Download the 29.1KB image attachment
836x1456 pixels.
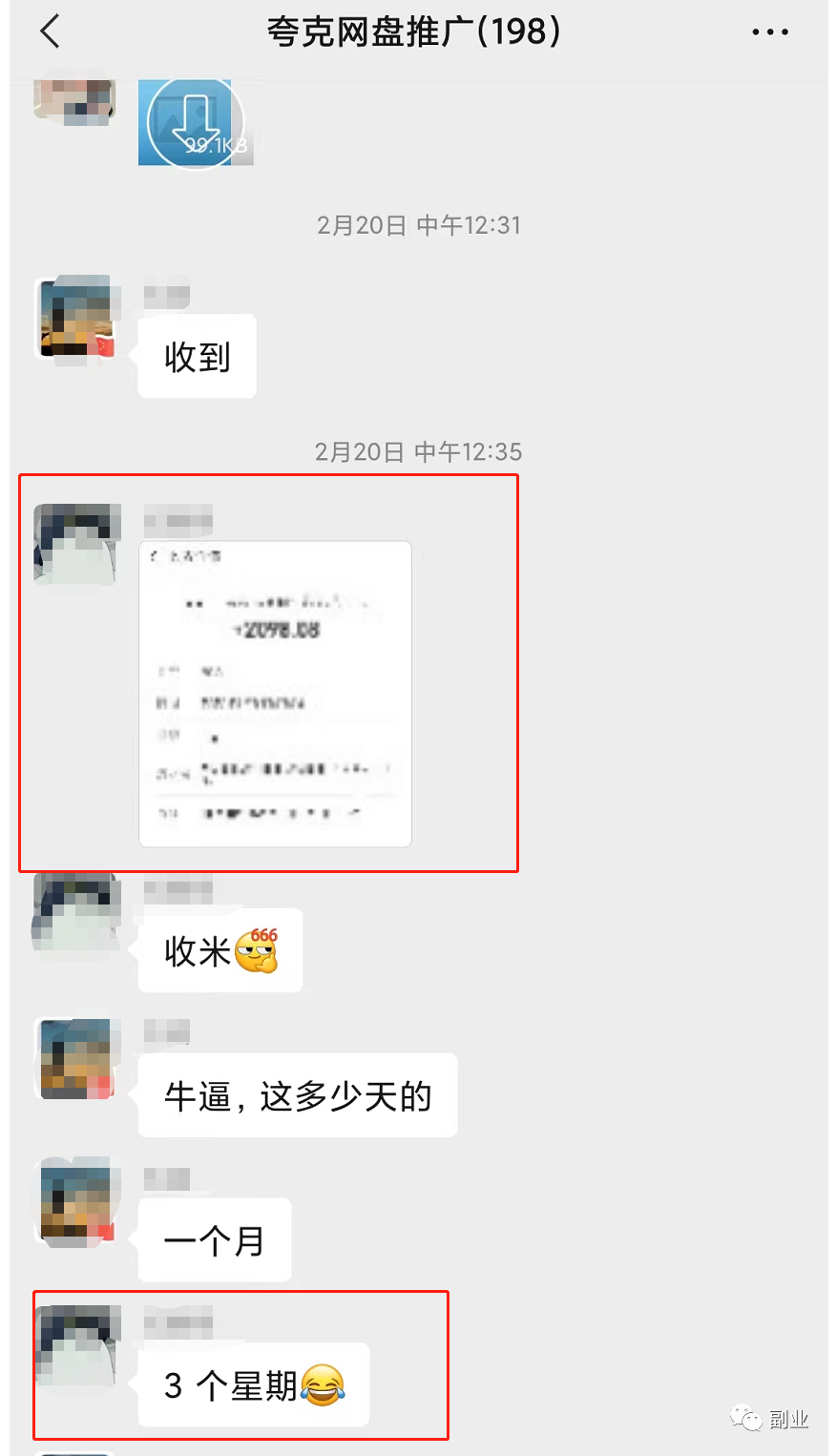tap(196, 122)
